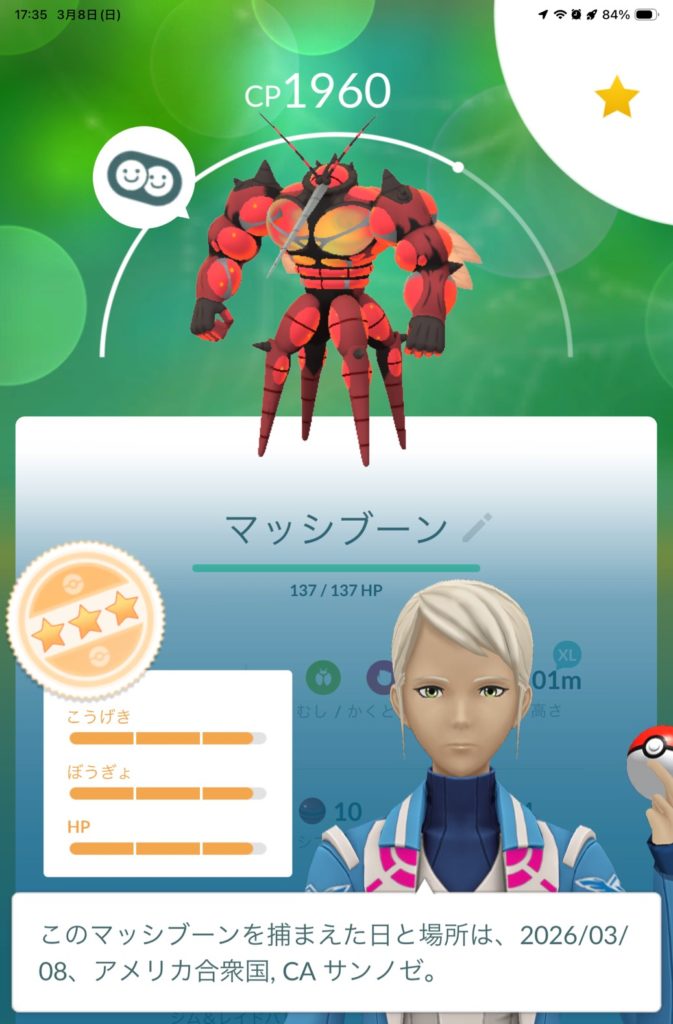Rename マッシブーン with the pencil icon
Viewport: 673px width, 1024px height.
coord(478,527)
